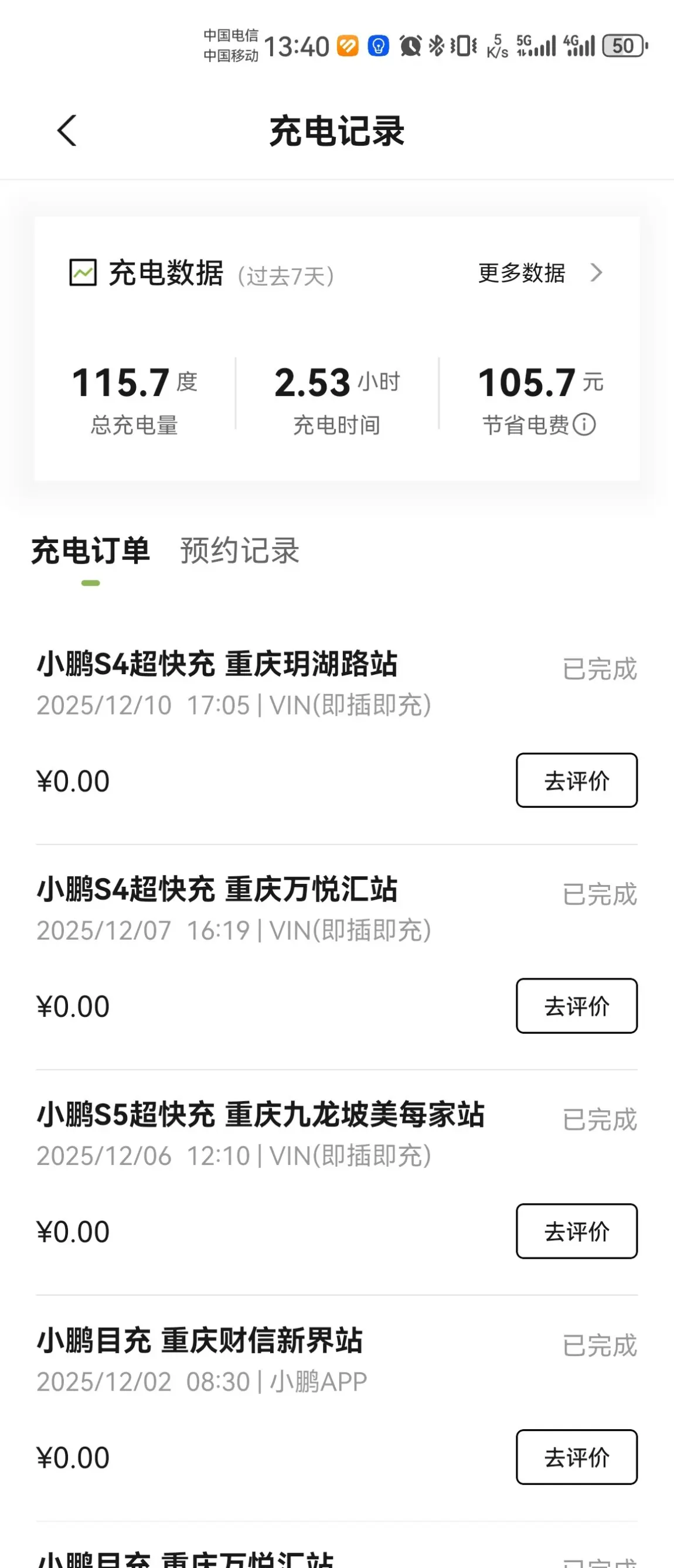Select the 充电订单 tab
674x1568 pixels.
point(91,551)
